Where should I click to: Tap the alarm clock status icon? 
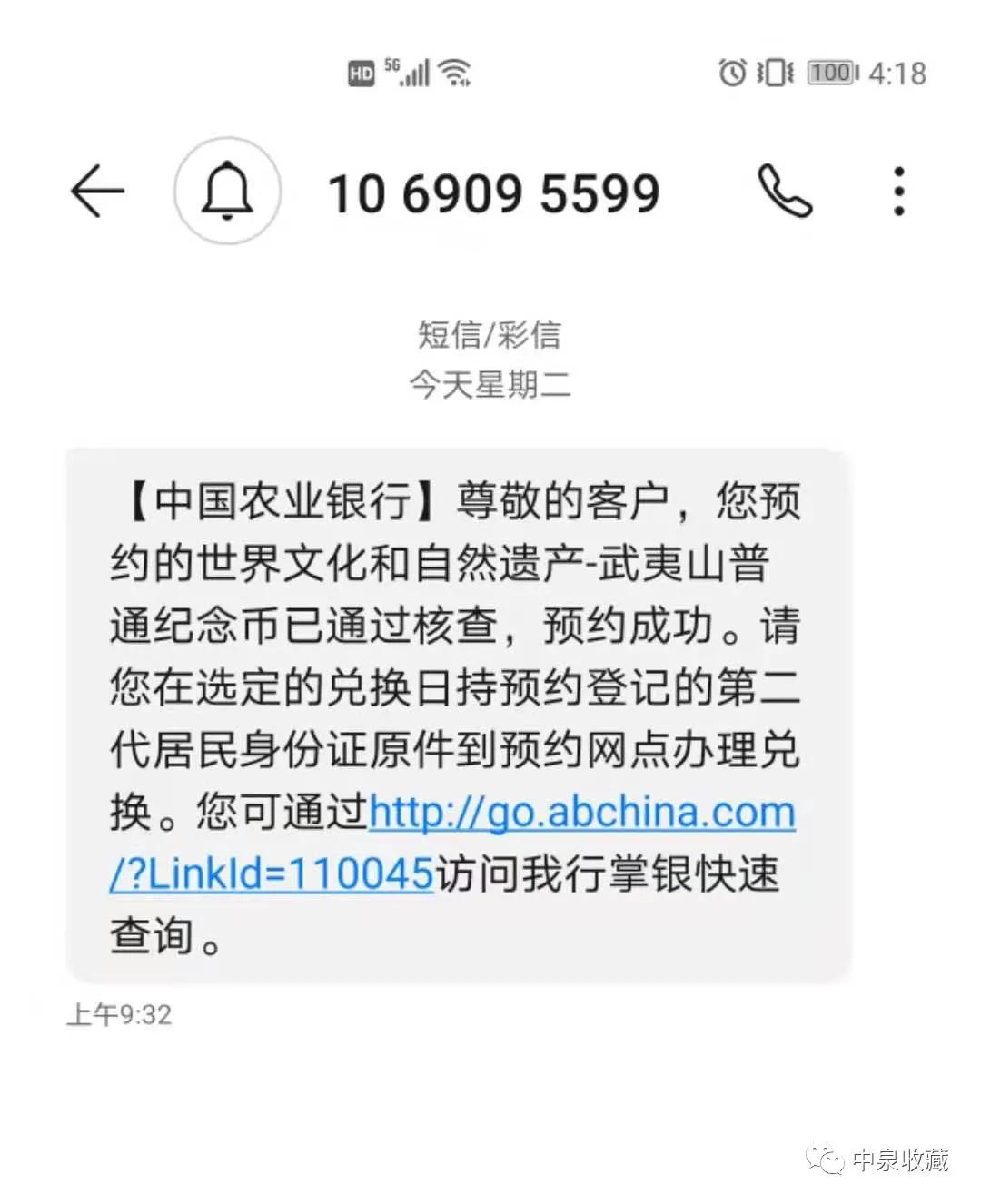click(732, 74)
